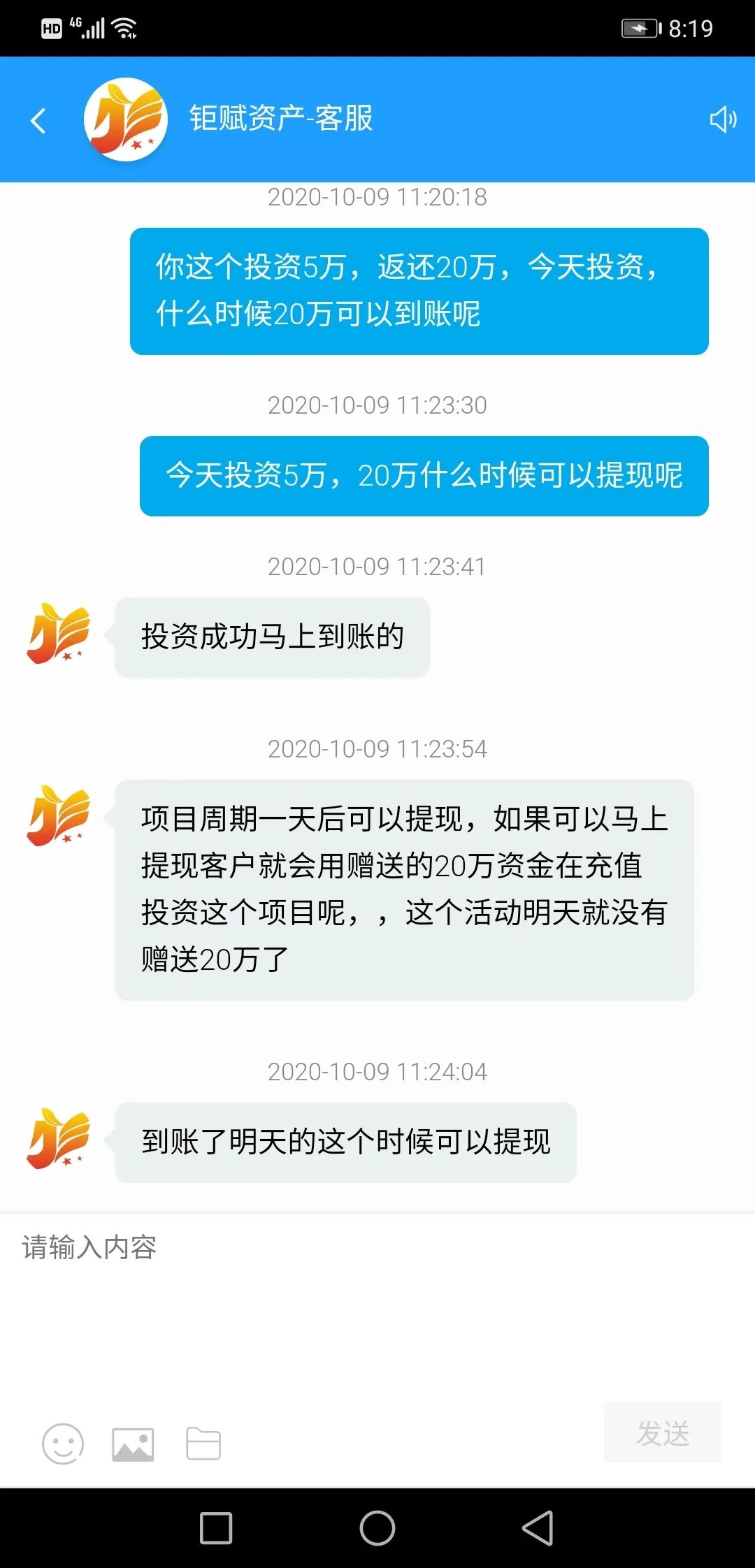Open the system recent apps view
The height and width of the screenshot is (1568, 755).
tap(216, 1528)
